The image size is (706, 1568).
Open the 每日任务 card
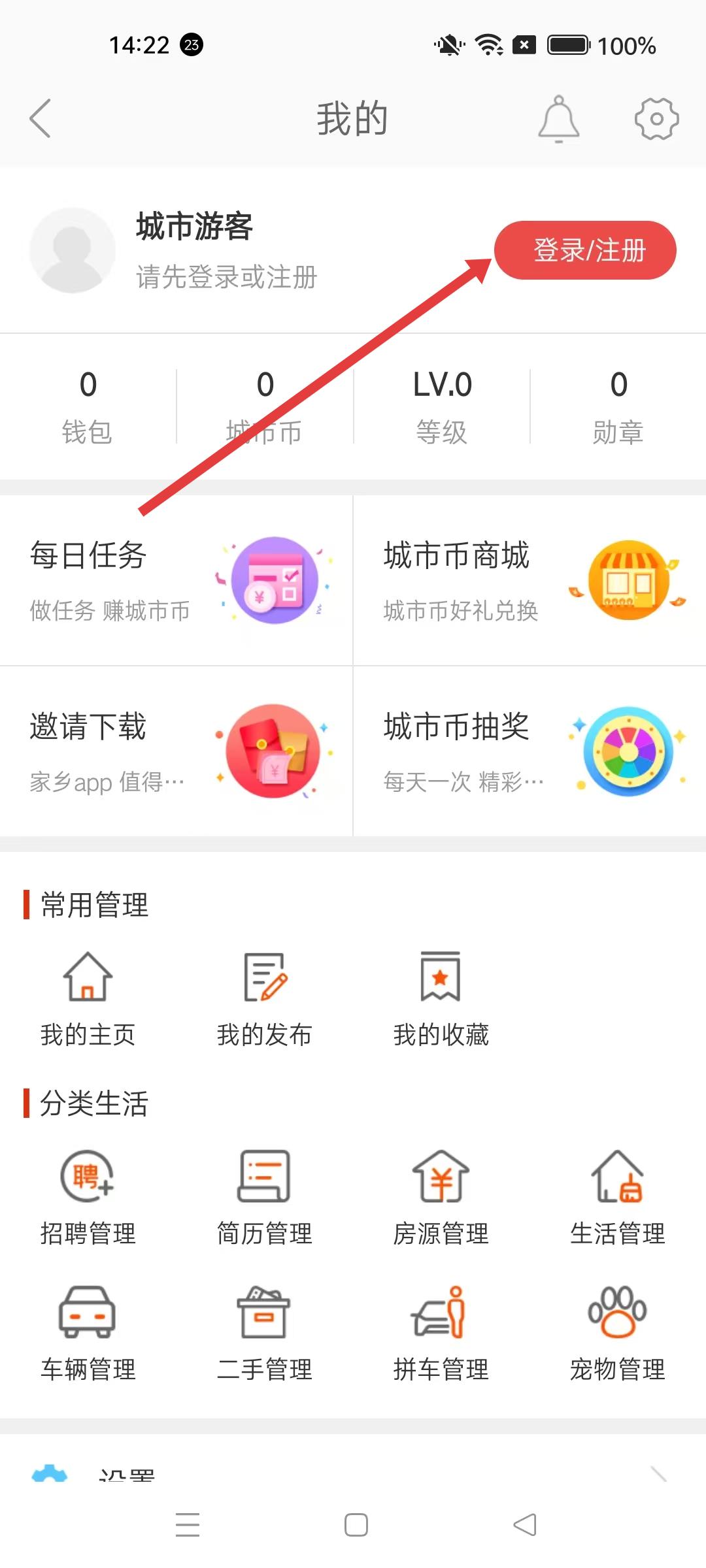coord(176,580)
